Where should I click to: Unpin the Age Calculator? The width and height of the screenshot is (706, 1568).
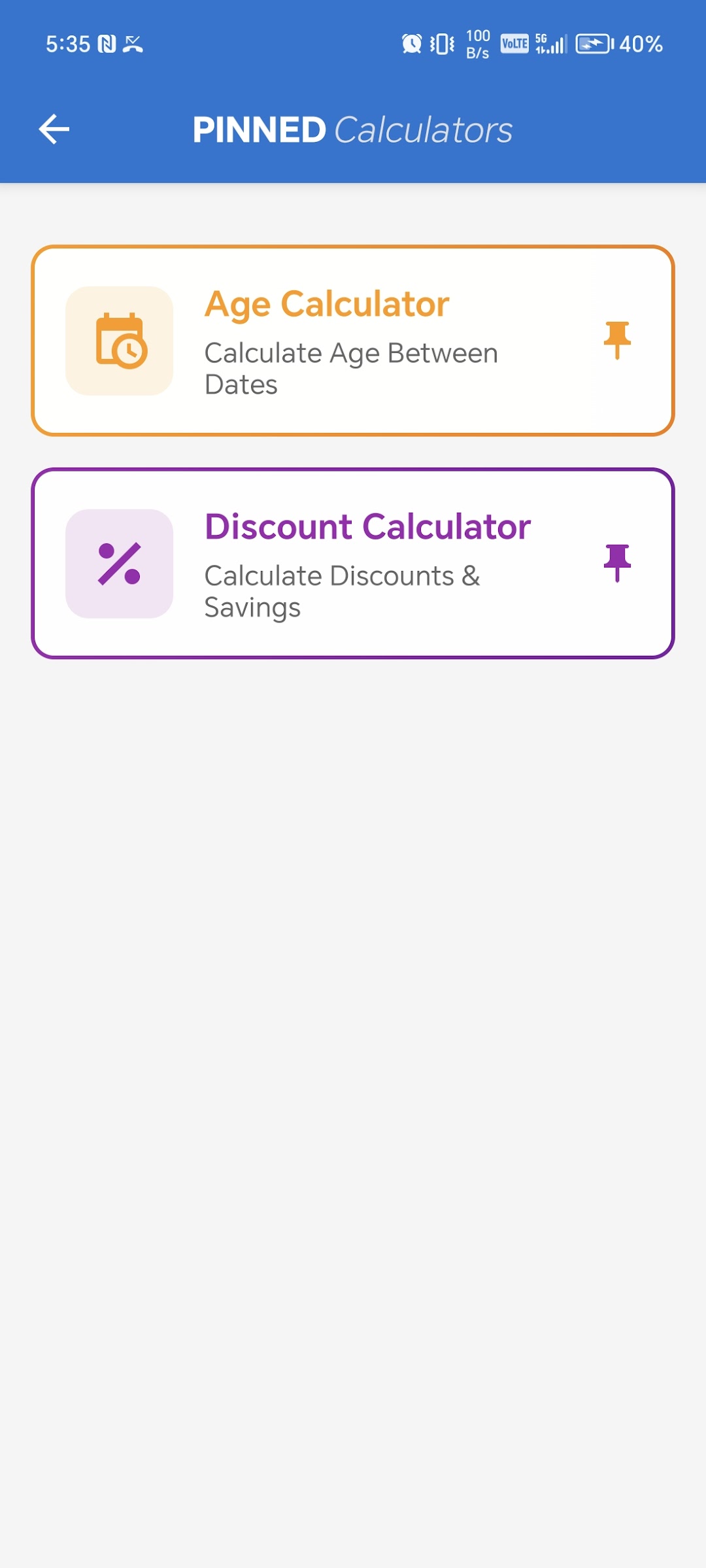616,340
